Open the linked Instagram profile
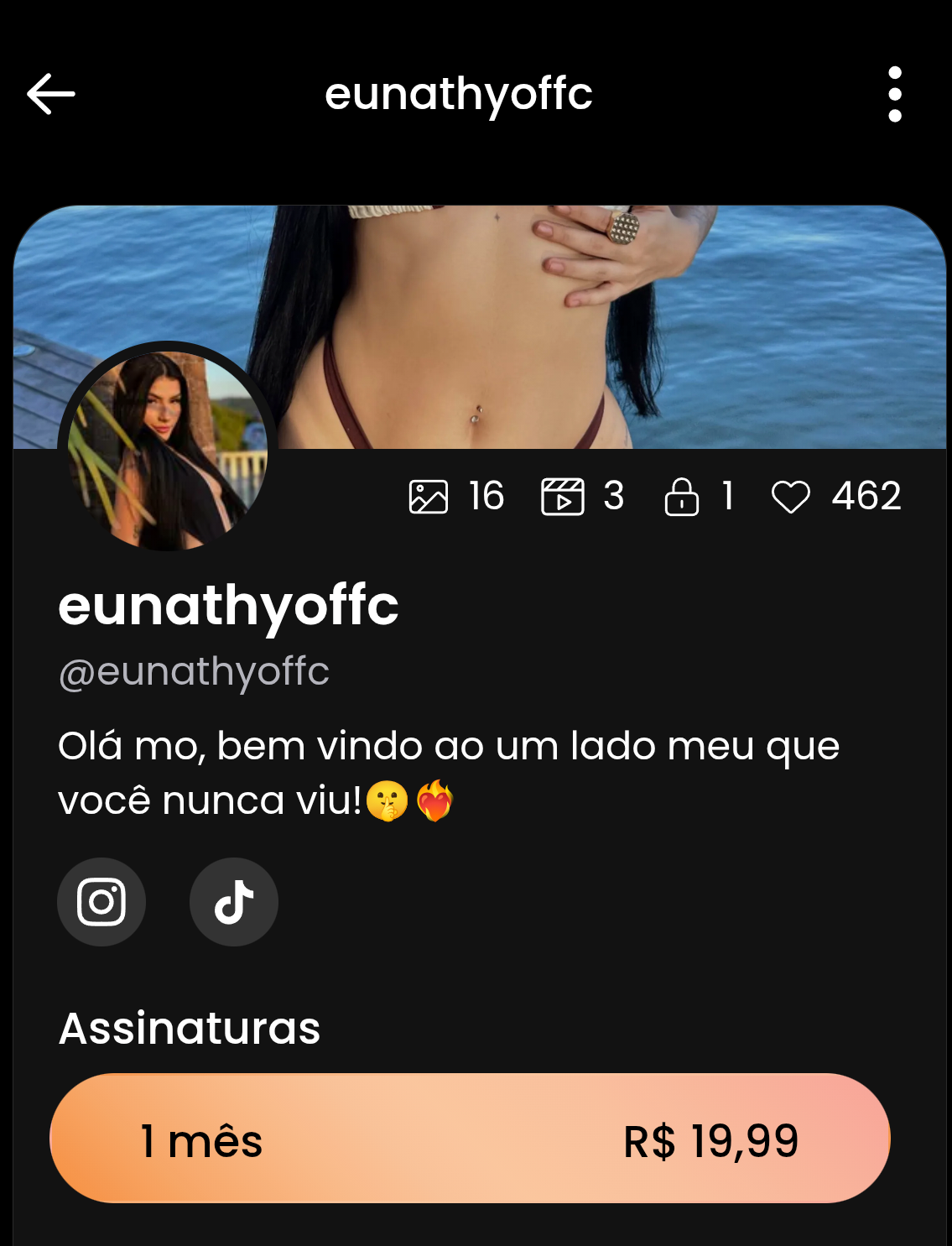 tap(101, 902)
